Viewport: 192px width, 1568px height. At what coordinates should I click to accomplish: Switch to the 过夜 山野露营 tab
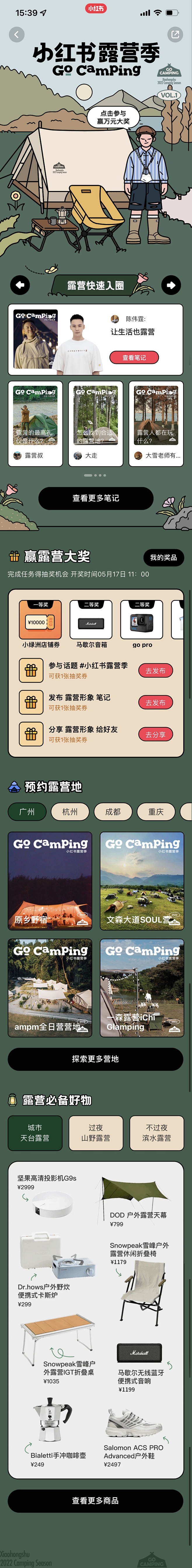(95, 1133)
